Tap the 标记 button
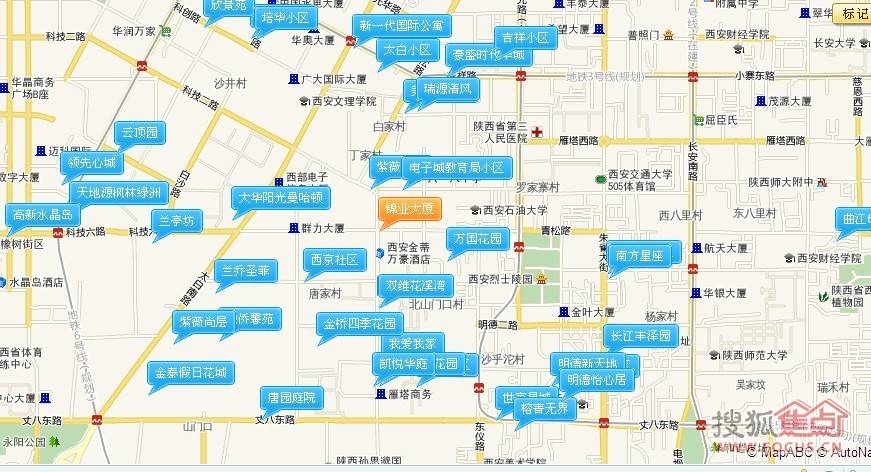Screen dimensions: 871x472 point(855,13)
